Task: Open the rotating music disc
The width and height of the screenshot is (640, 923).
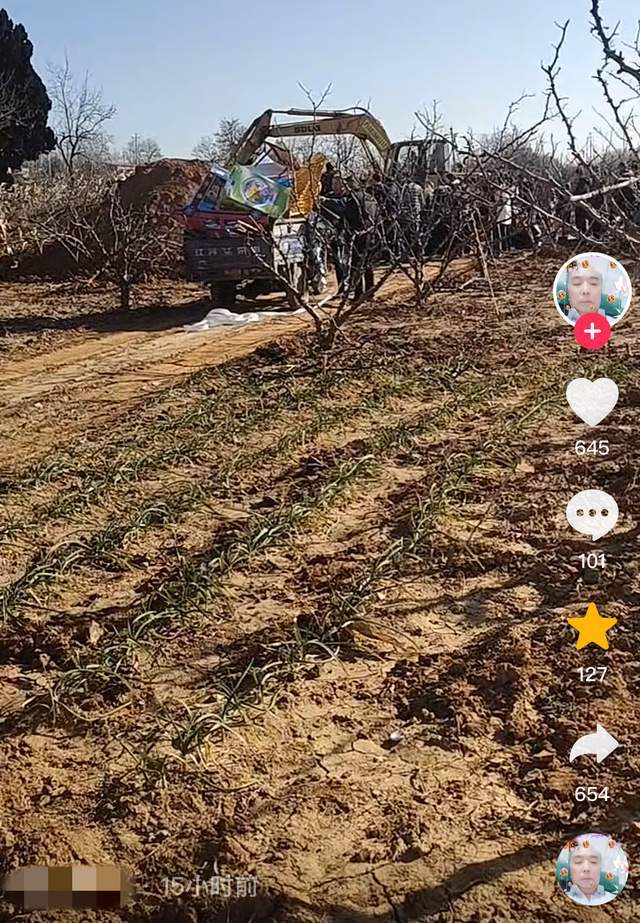Action: click(x=592, y=869)
